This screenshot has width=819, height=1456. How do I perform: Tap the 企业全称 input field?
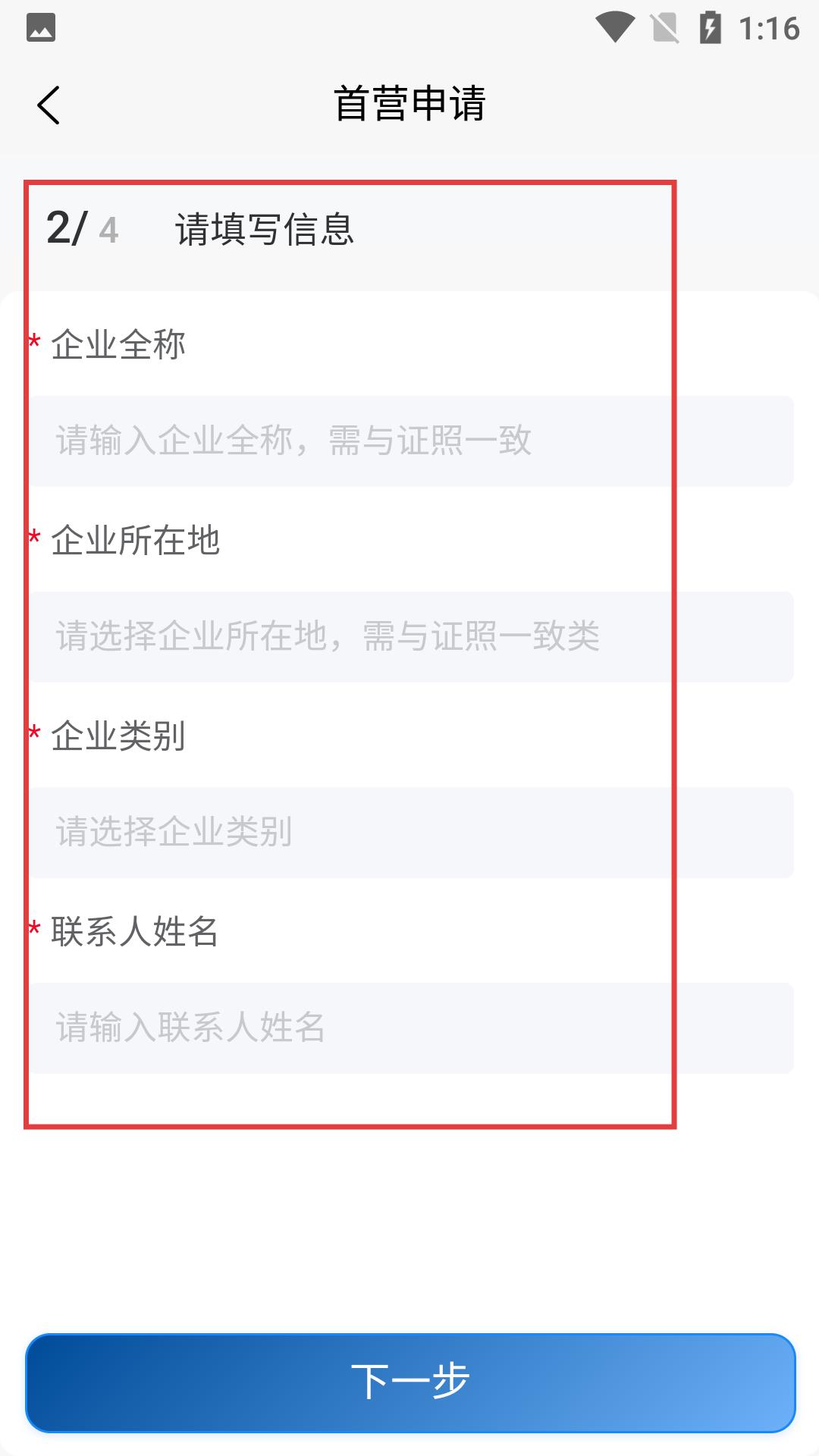[x=411, y=441]
